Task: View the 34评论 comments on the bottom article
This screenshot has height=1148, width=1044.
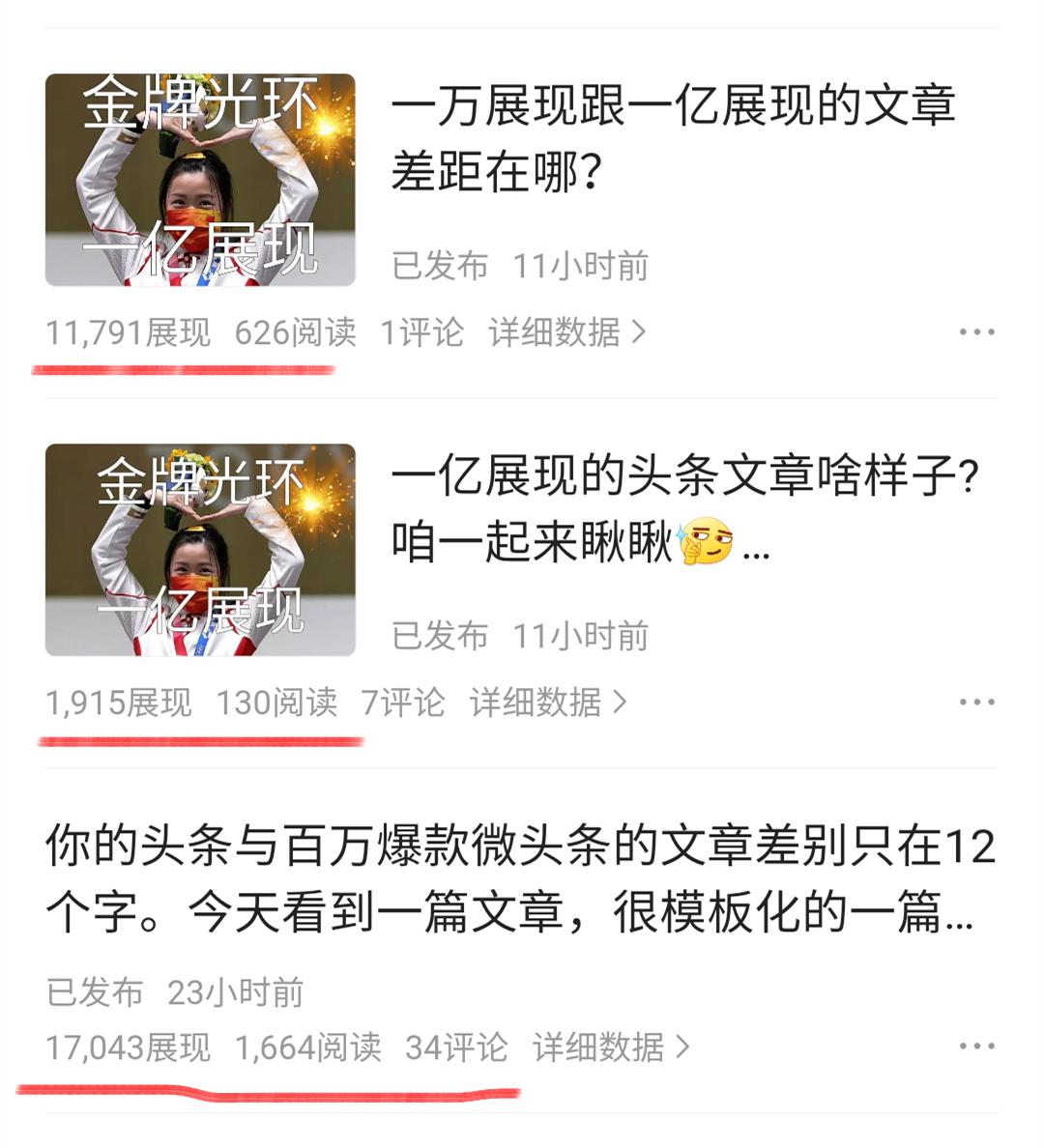Action: pos(454,1046)
